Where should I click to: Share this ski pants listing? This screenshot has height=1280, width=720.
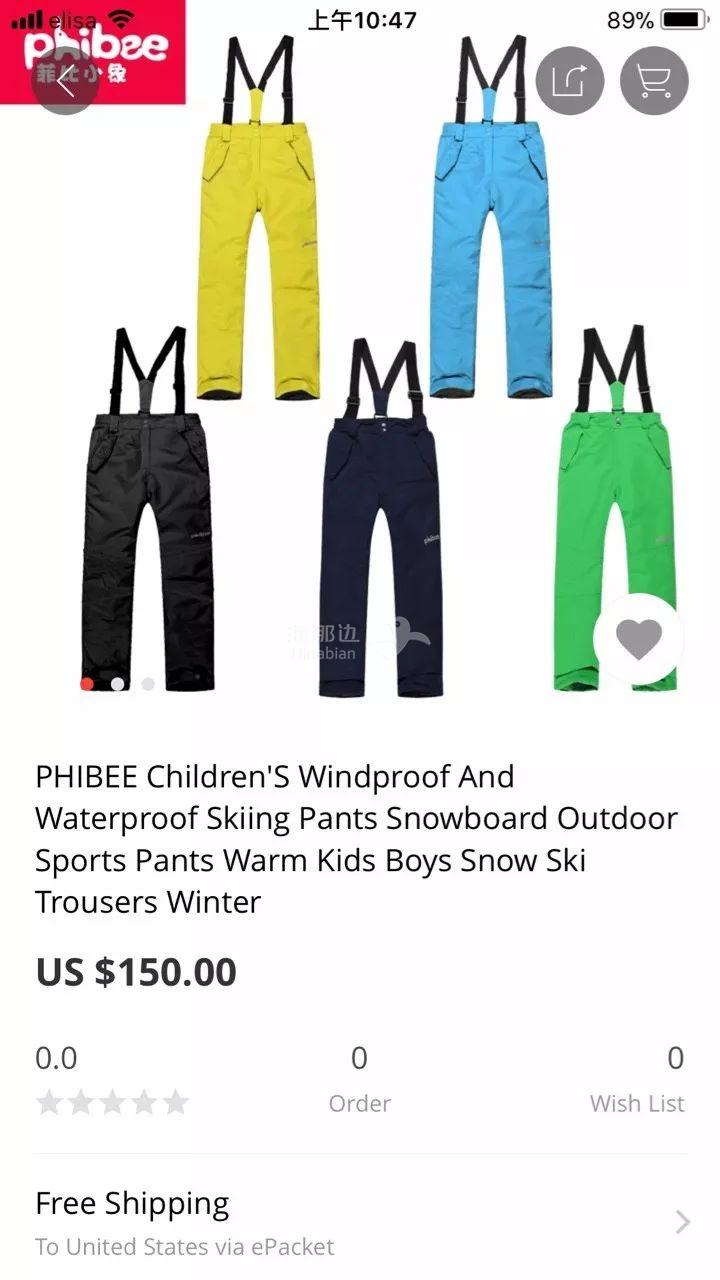tap(570, 81)
